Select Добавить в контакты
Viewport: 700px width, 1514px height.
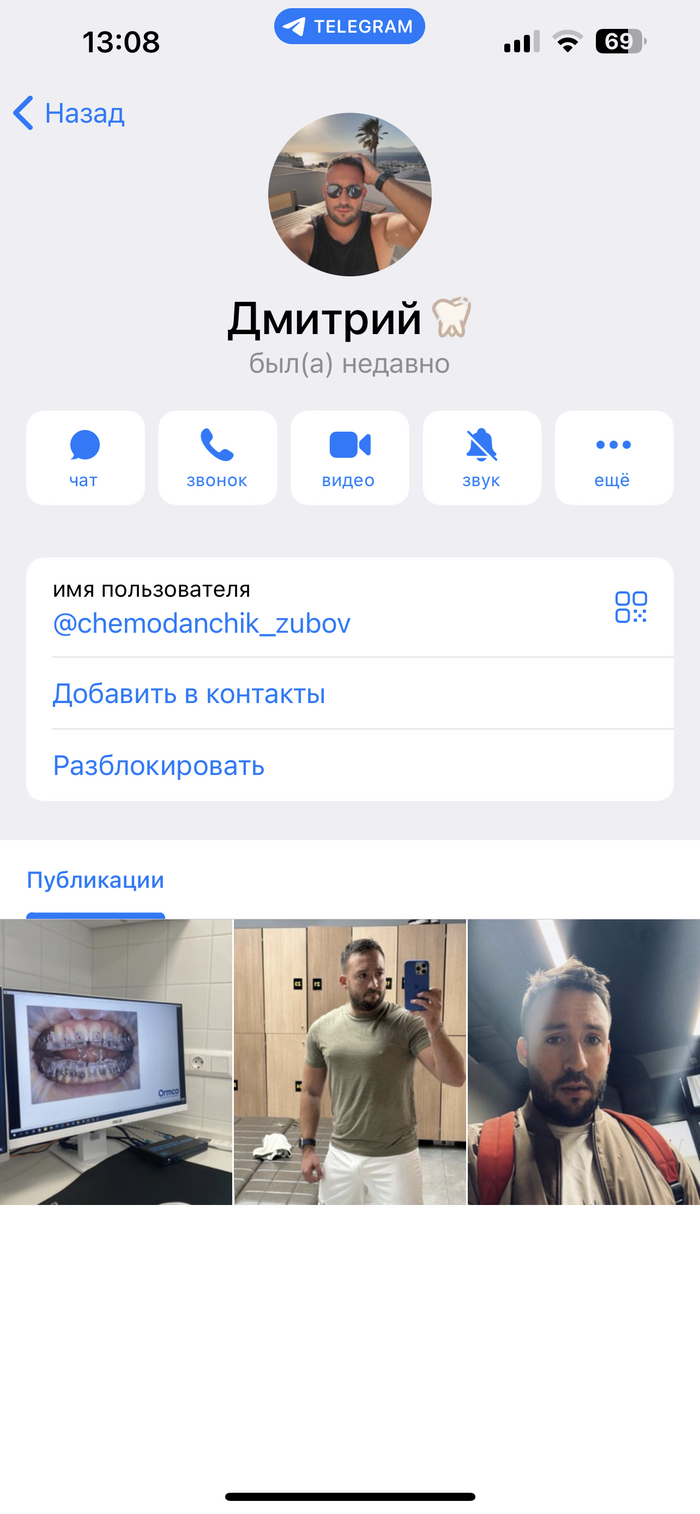(189, 694)
